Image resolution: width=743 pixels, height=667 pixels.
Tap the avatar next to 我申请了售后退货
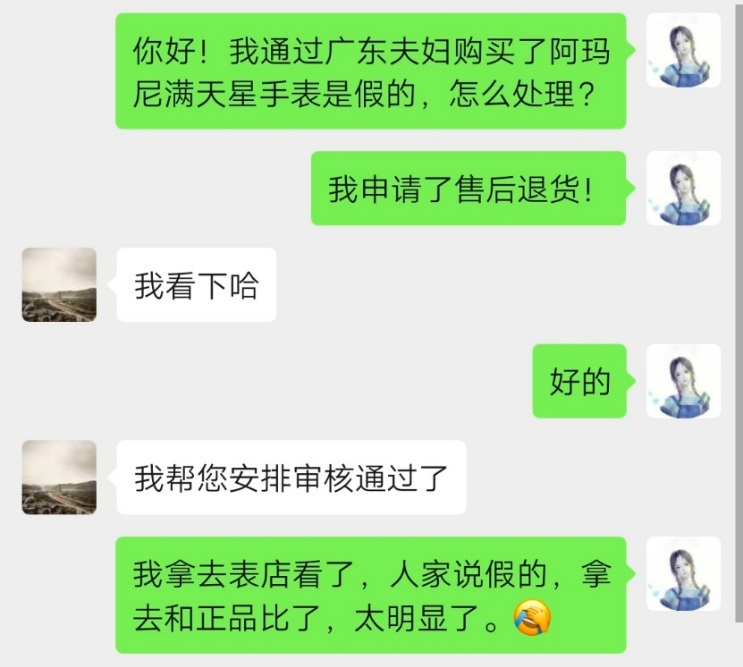pyautogui.click(x=684, y=188)
